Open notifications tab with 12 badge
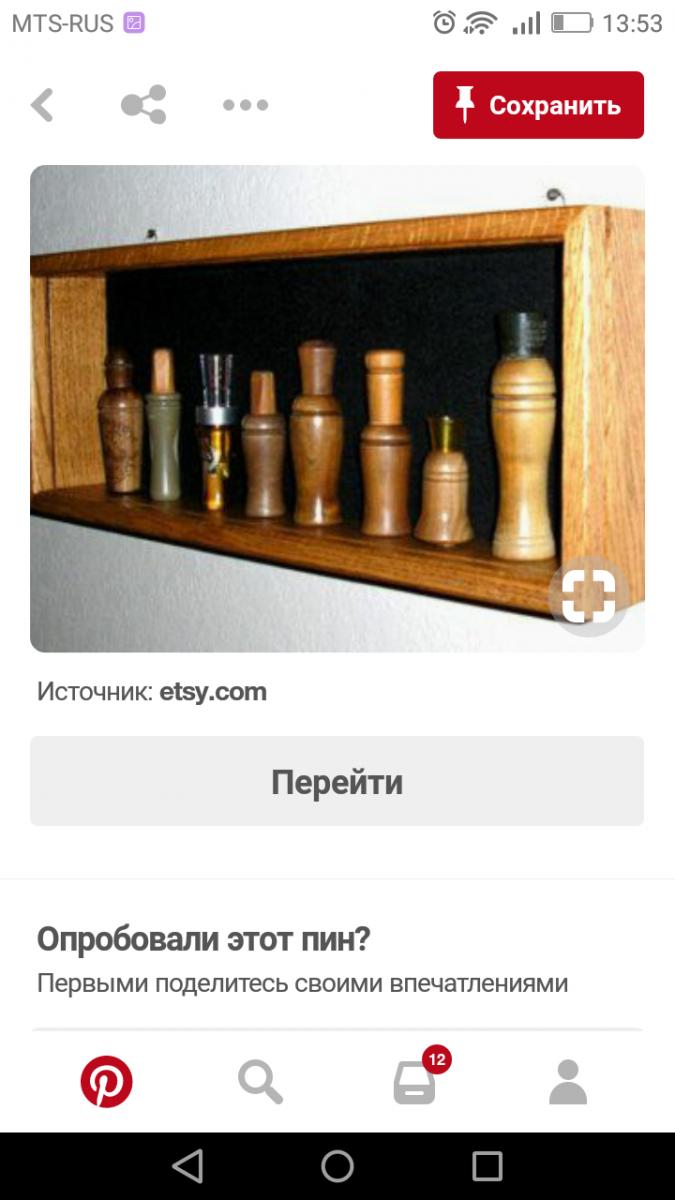The height and width of the screenshot is (1200, 675). 416,1081
